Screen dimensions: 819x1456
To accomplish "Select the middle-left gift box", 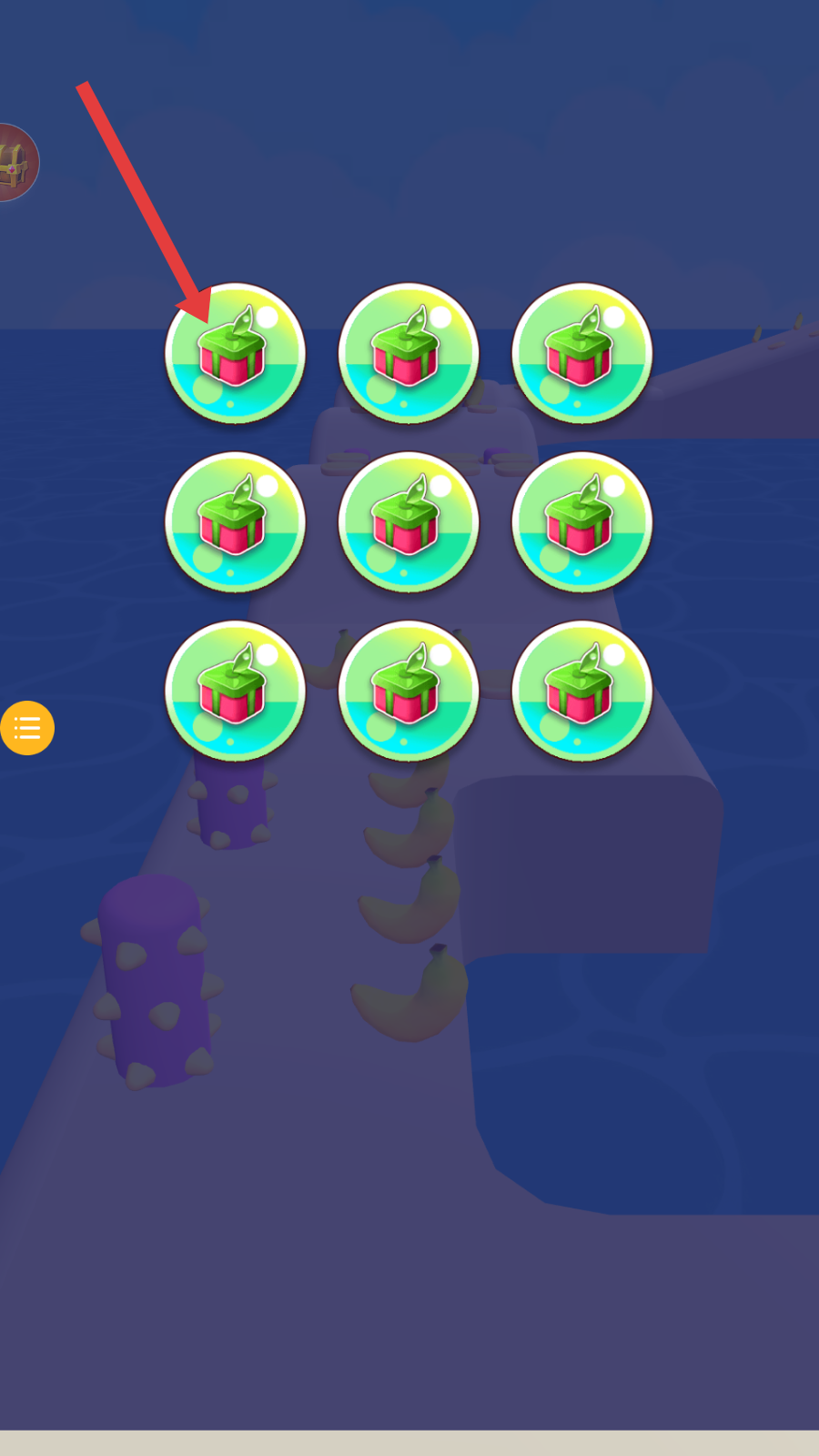I will click(x=235, y=522).
